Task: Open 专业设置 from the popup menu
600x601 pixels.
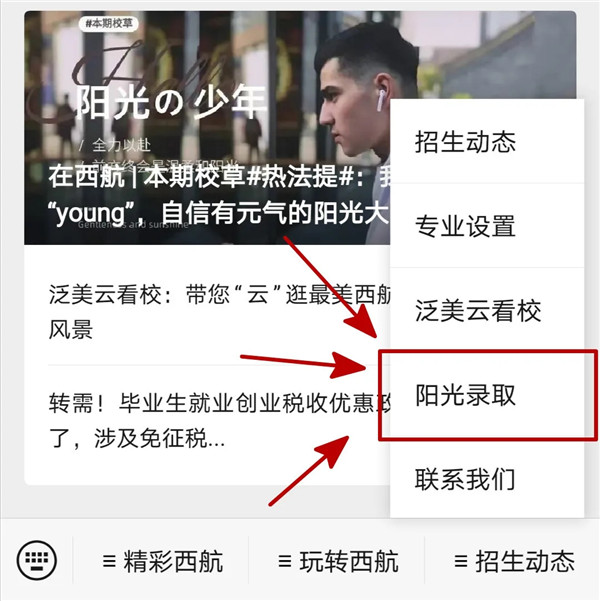Action: click(x=465, y=226)
